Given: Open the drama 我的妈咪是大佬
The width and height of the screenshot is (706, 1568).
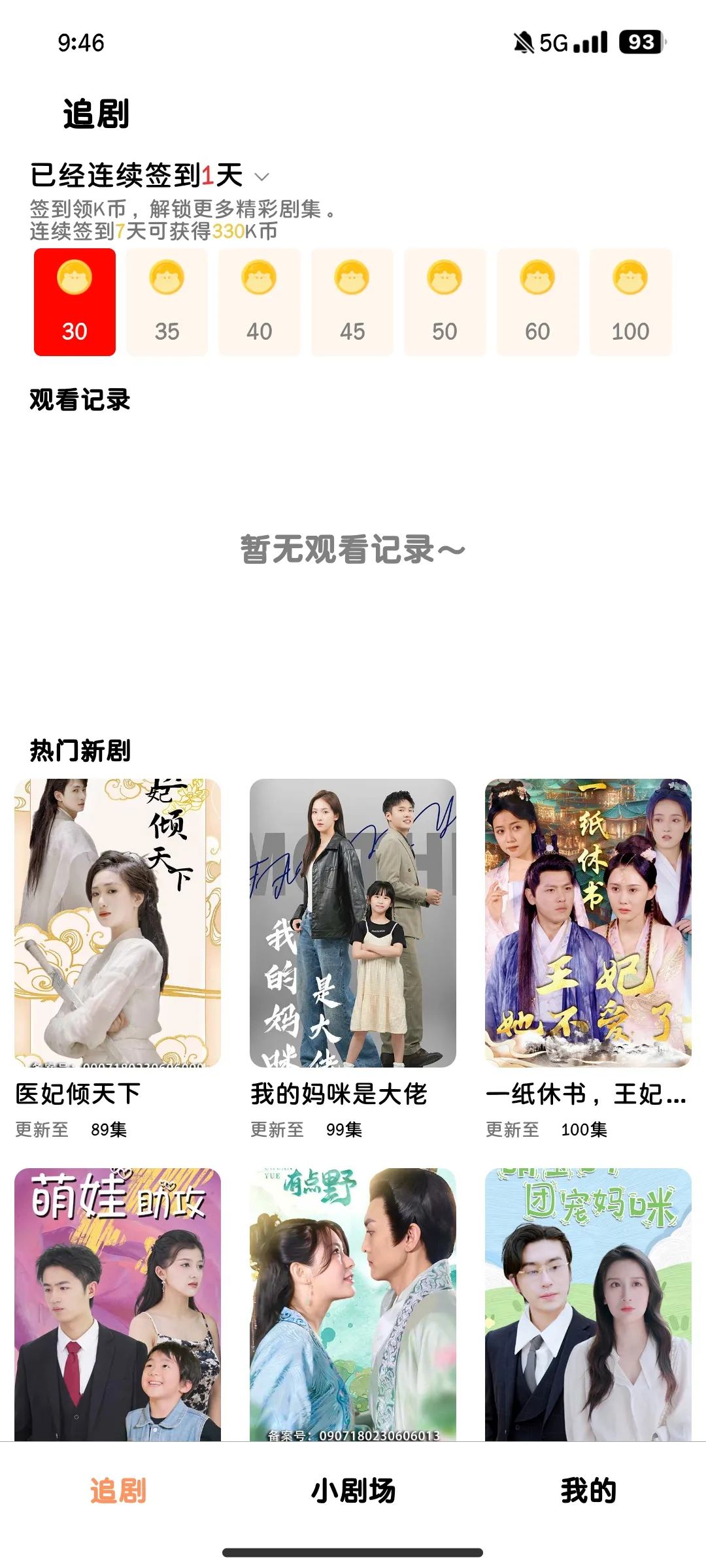Looking at the screenshot, I should pos(353,923).
